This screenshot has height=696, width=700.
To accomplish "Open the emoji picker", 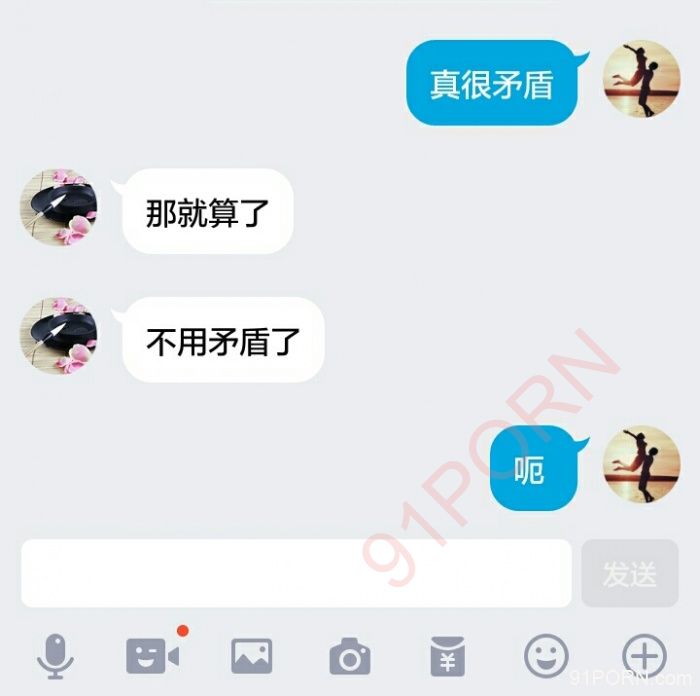I will (x=546, y=656).
